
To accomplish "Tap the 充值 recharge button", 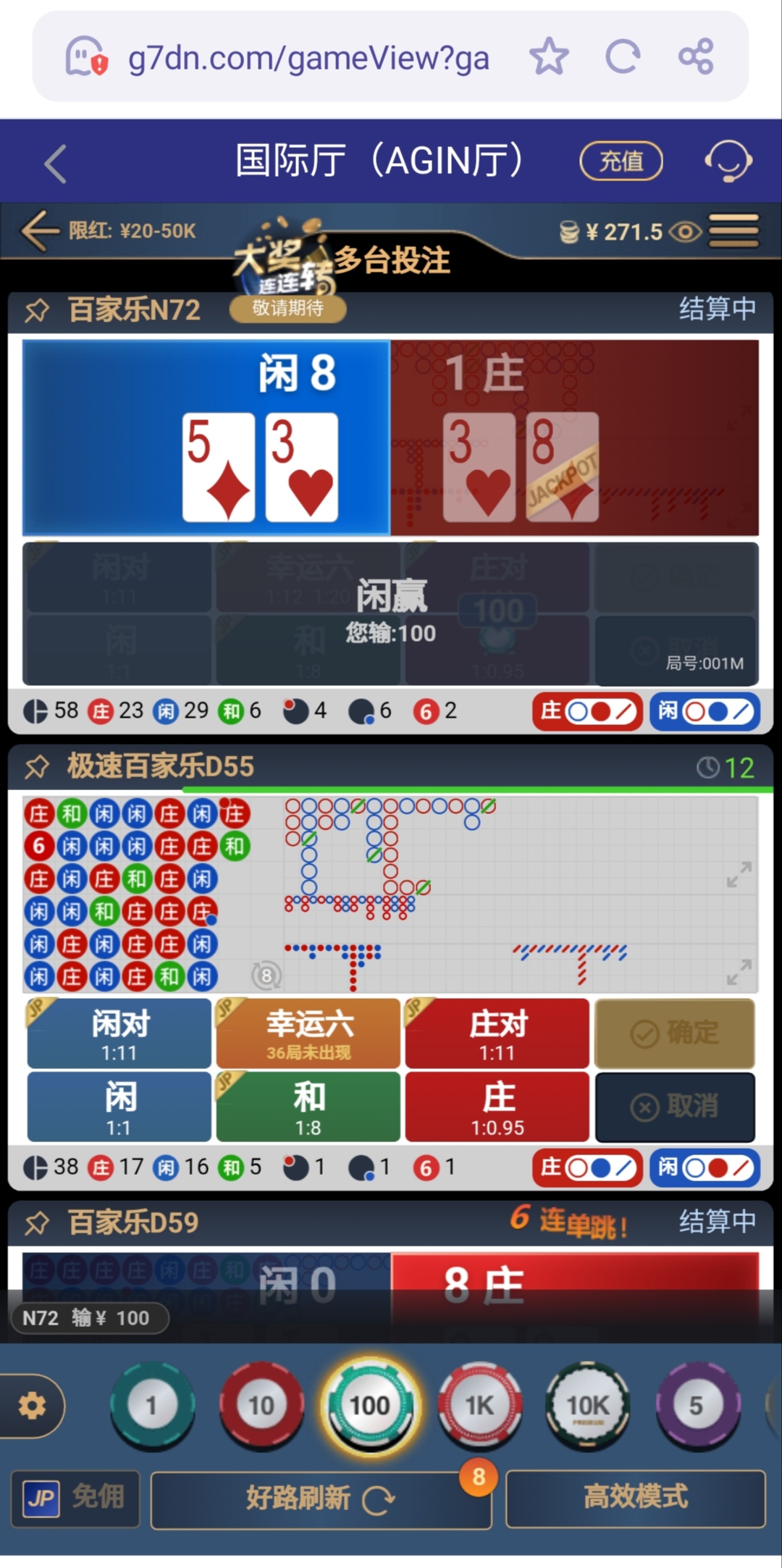I will (x=621, y=161).
